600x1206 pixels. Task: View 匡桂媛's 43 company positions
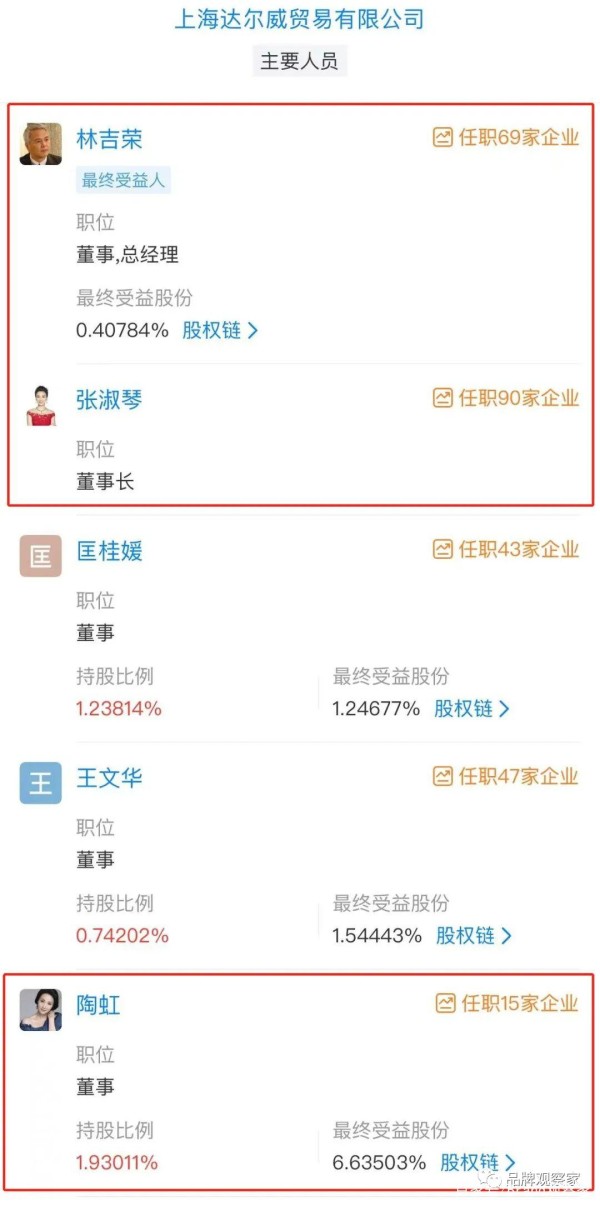click(506, 549)
